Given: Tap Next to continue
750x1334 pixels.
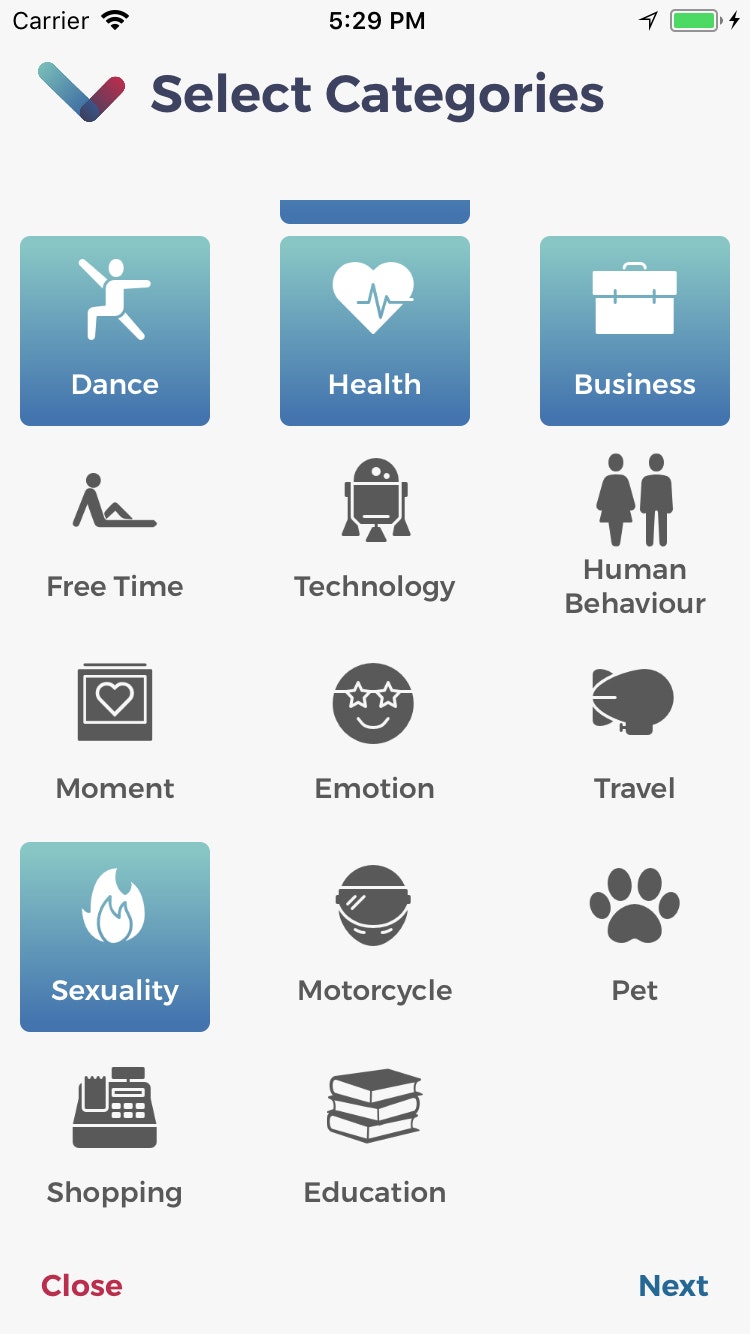Looking at the screenshot, I should 673,1286.
